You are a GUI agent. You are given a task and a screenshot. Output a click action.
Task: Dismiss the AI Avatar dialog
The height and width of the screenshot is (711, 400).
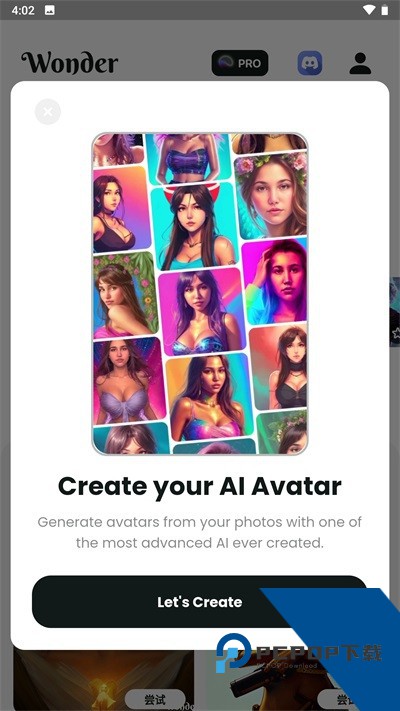click(x=48, y=112)
